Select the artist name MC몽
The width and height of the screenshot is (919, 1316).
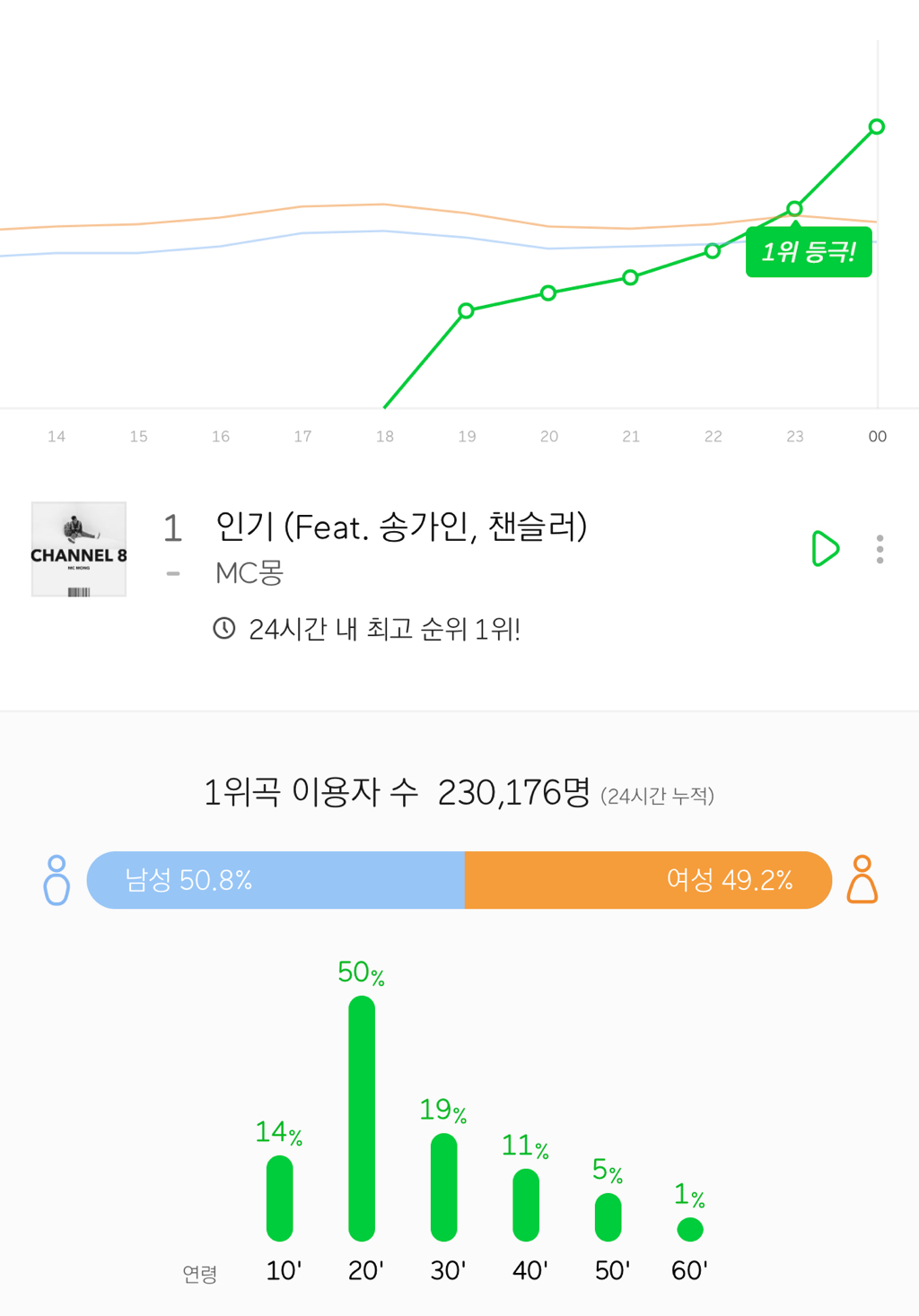(248, 572)
